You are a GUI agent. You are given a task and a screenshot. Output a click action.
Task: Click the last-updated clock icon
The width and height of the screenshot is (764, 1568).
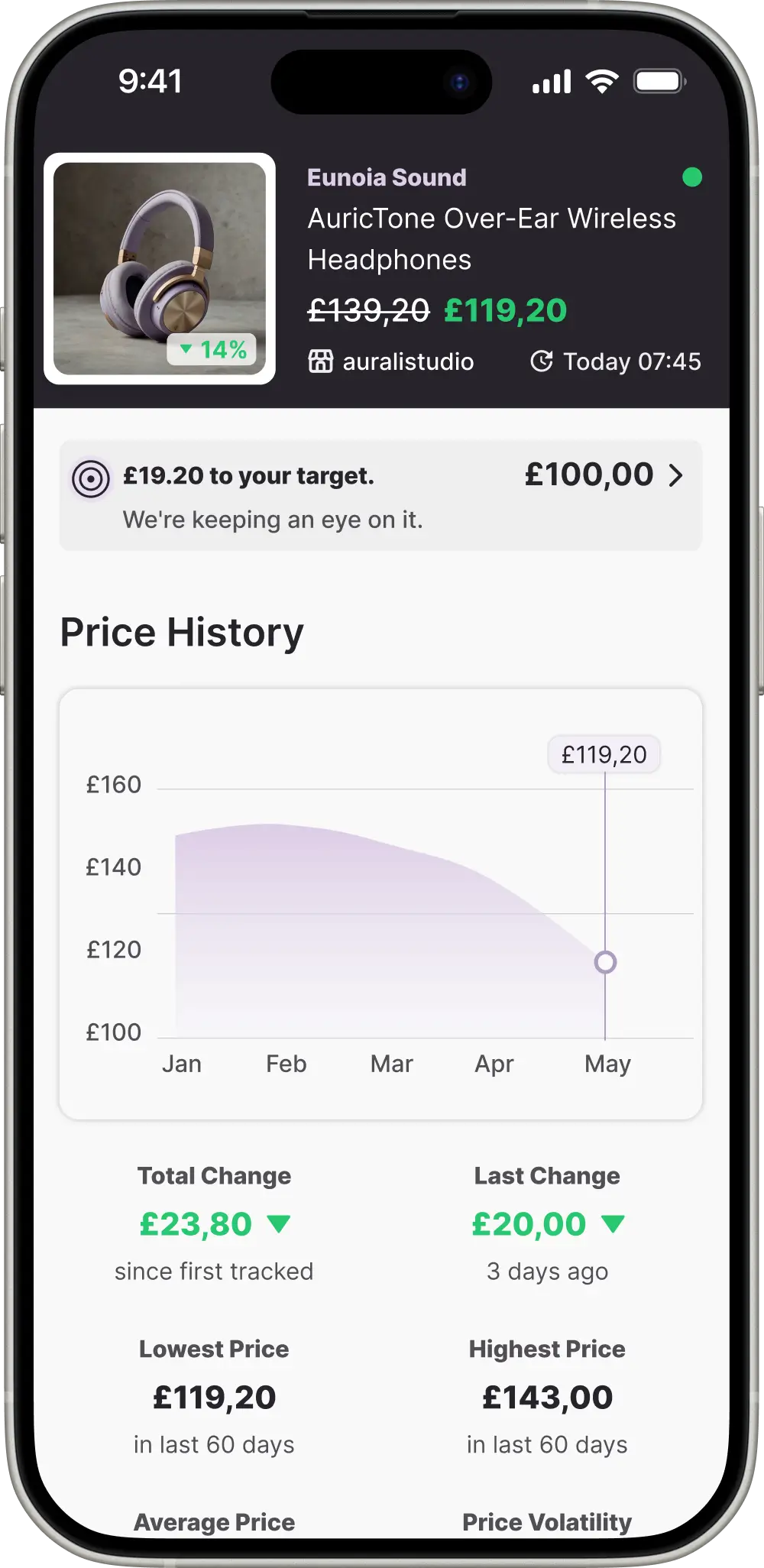tap(544, 361)
